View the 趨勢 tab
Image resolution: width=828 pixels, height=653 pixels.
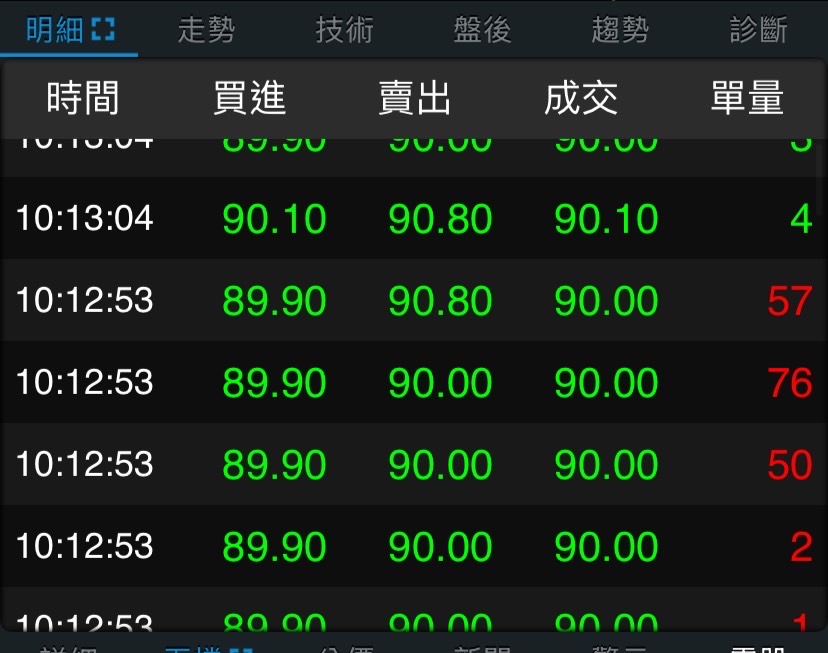coord(620,30)
